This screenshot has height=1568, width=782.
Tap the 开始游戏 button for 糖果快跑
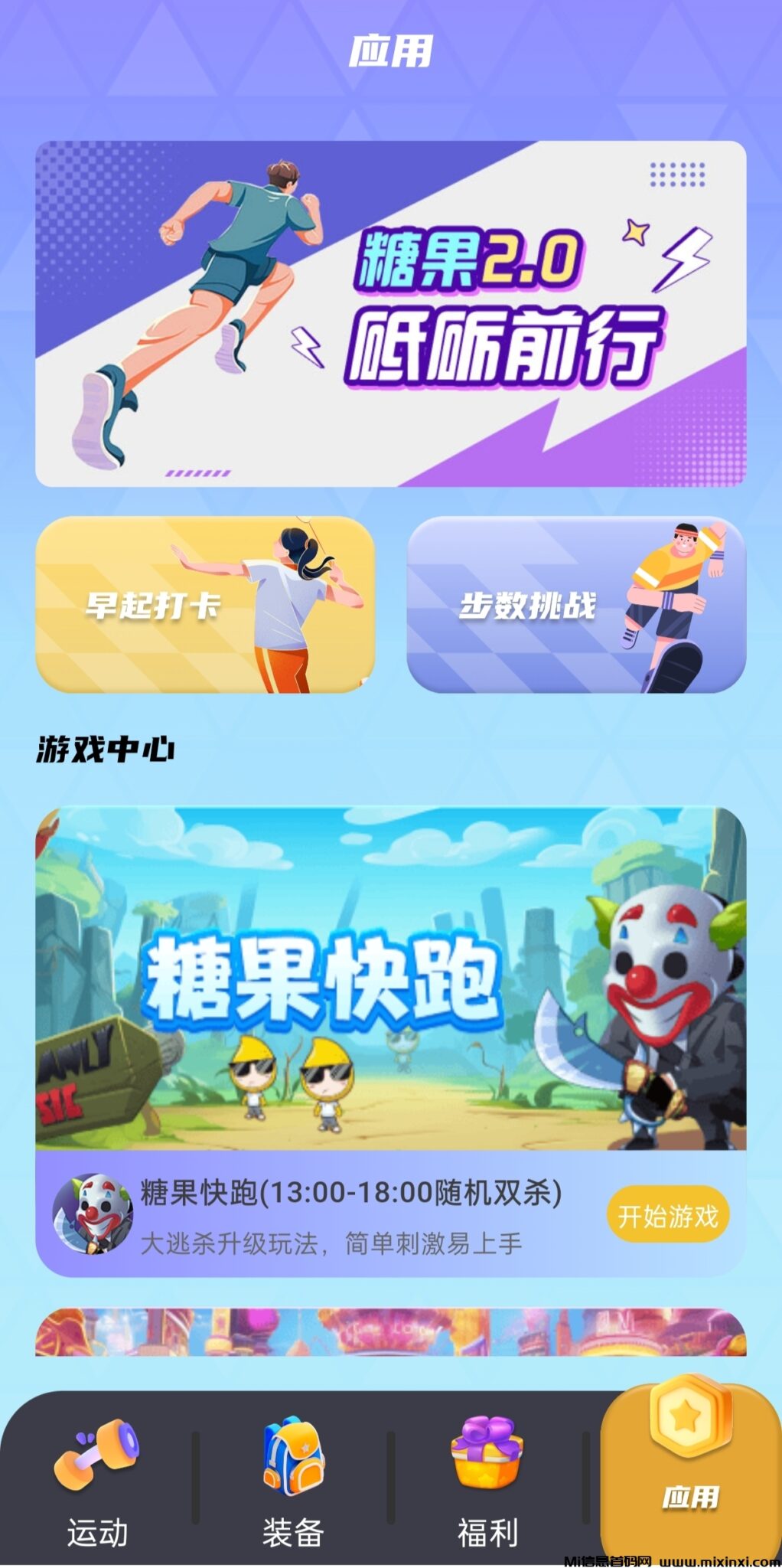coord(667,1215)
